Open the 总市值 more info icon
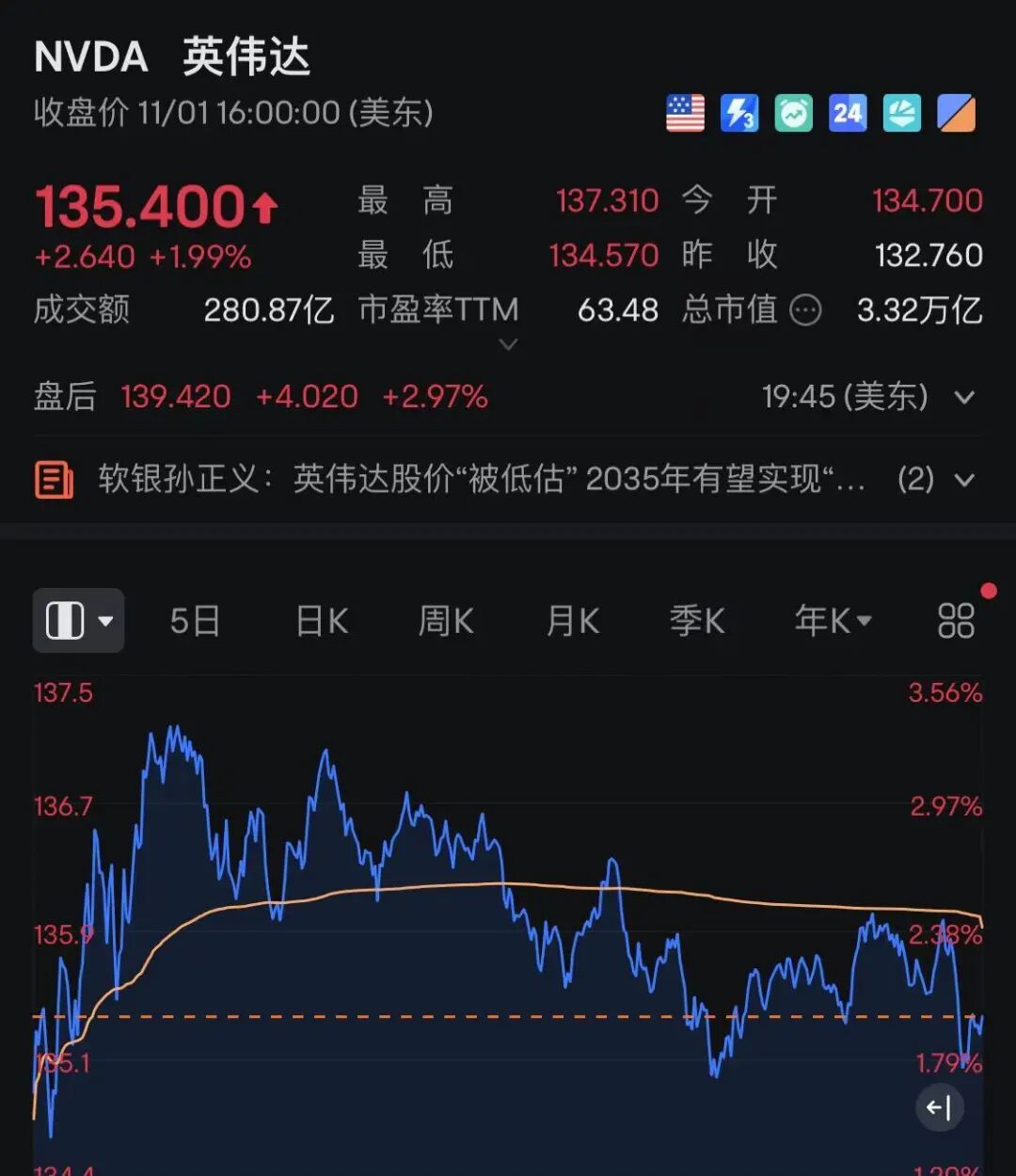 tap(805, 310)
